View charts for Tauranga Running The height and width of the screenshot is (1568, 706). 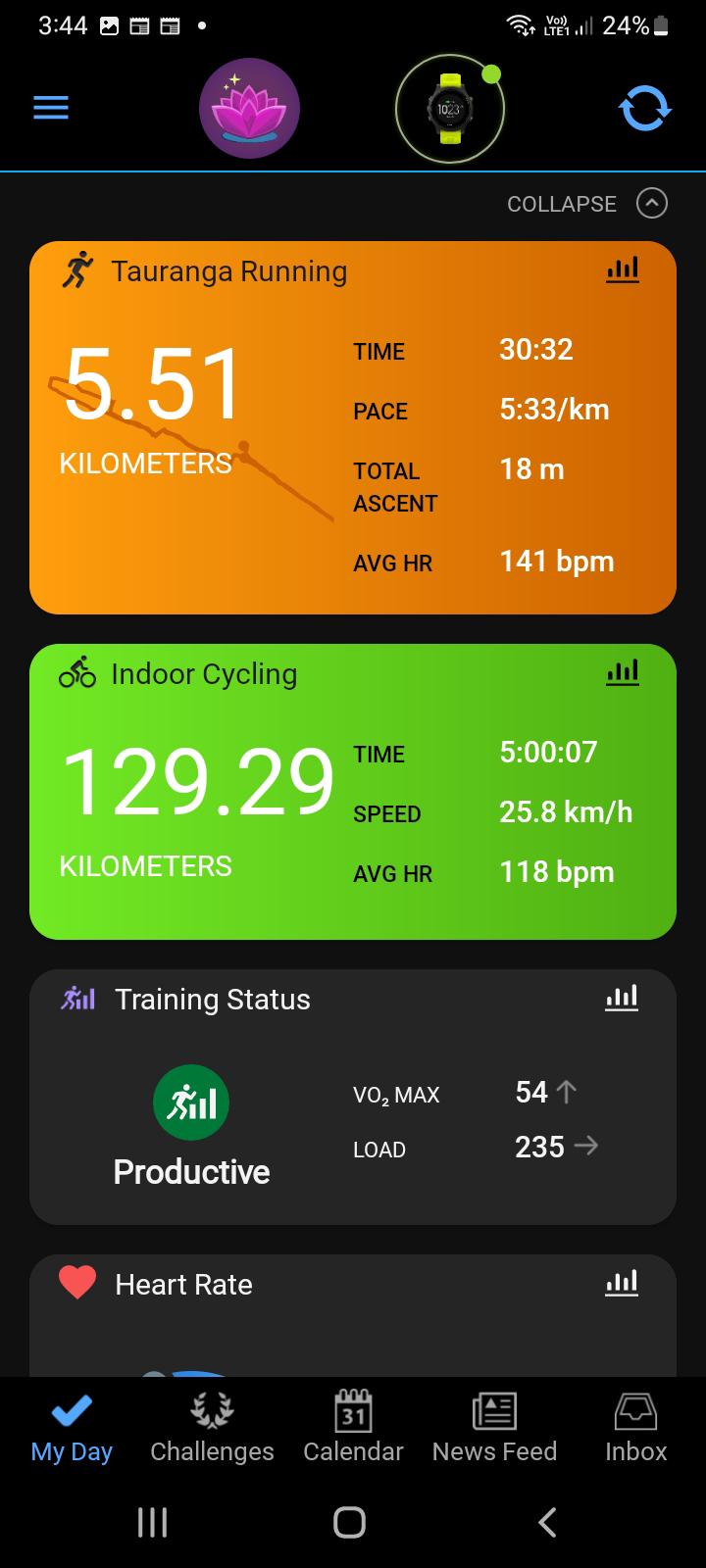click(x=622, y=269)
